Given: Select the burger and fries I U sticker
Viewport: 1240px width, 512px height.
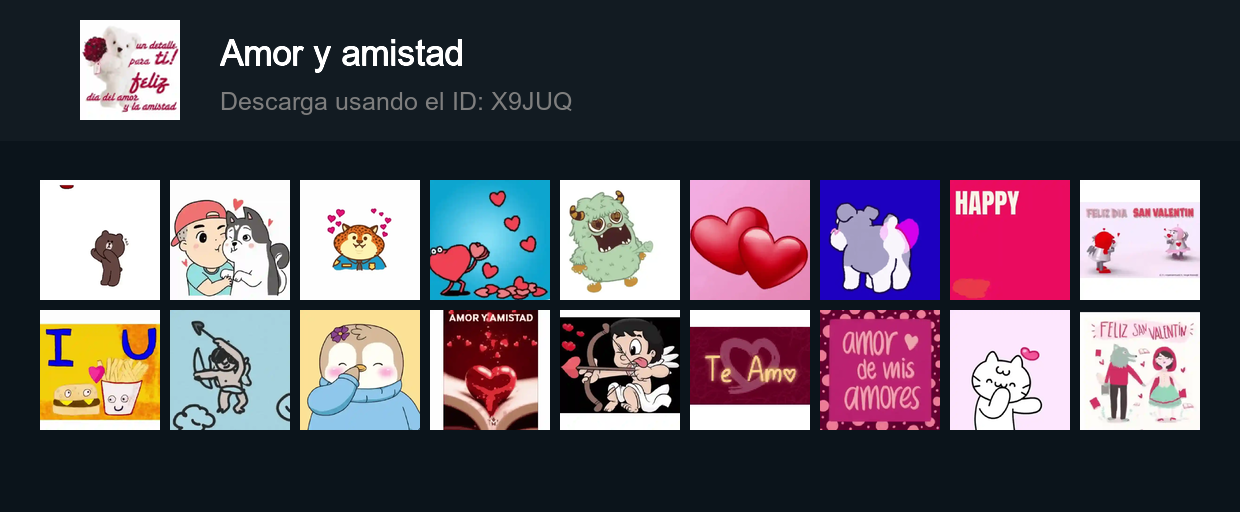Looking at the screenshot, I should click(100, 370).
